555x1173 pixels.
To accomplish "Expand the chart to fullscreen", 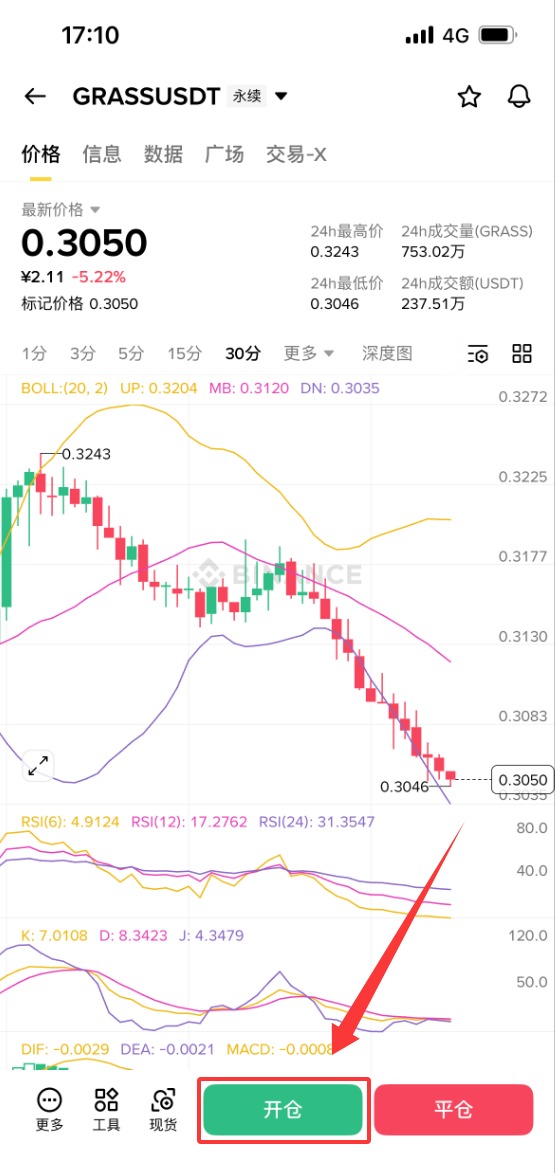I will click(x=38, y=765).
